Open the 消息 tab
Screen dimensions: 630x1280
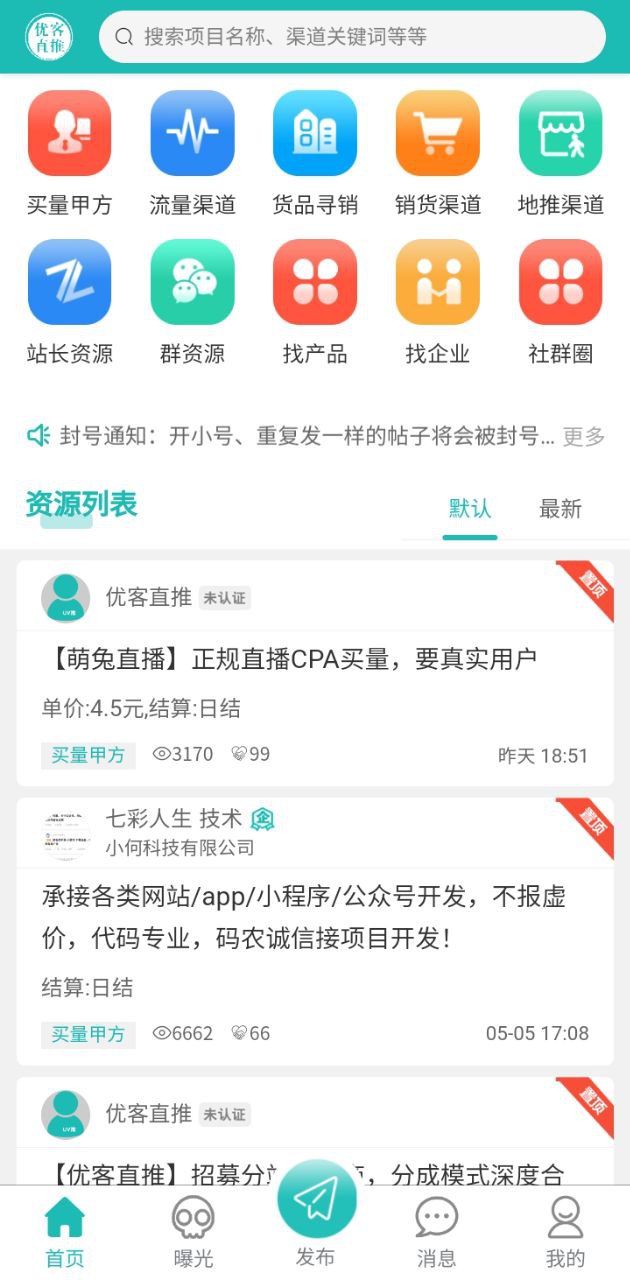pyautogui.click(x=436, y=1232)
